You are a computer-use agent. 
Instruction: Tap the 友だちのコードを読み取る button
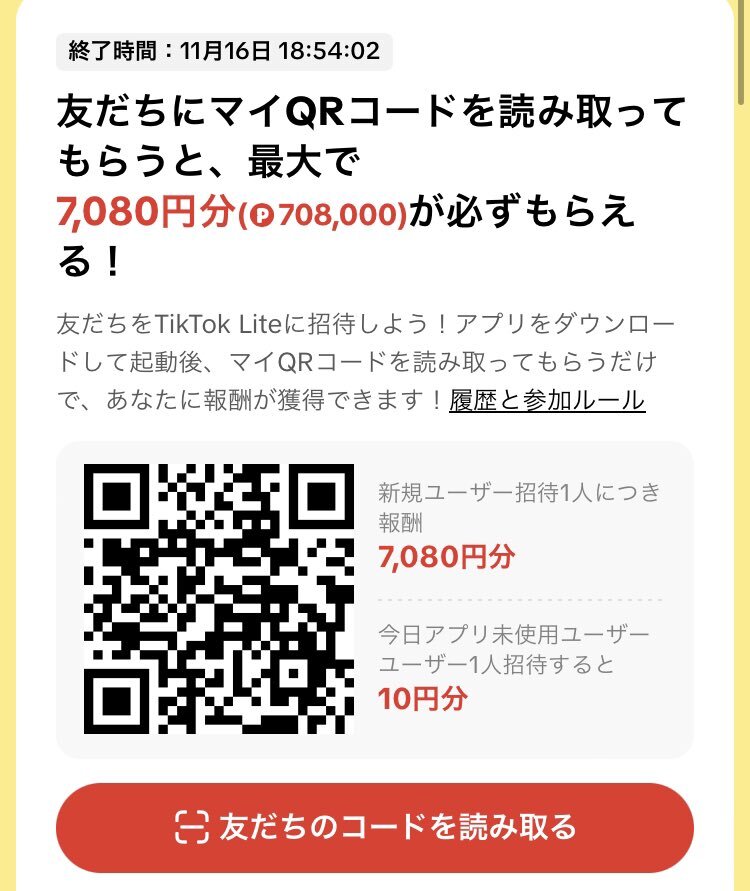(x=375, y=828)
